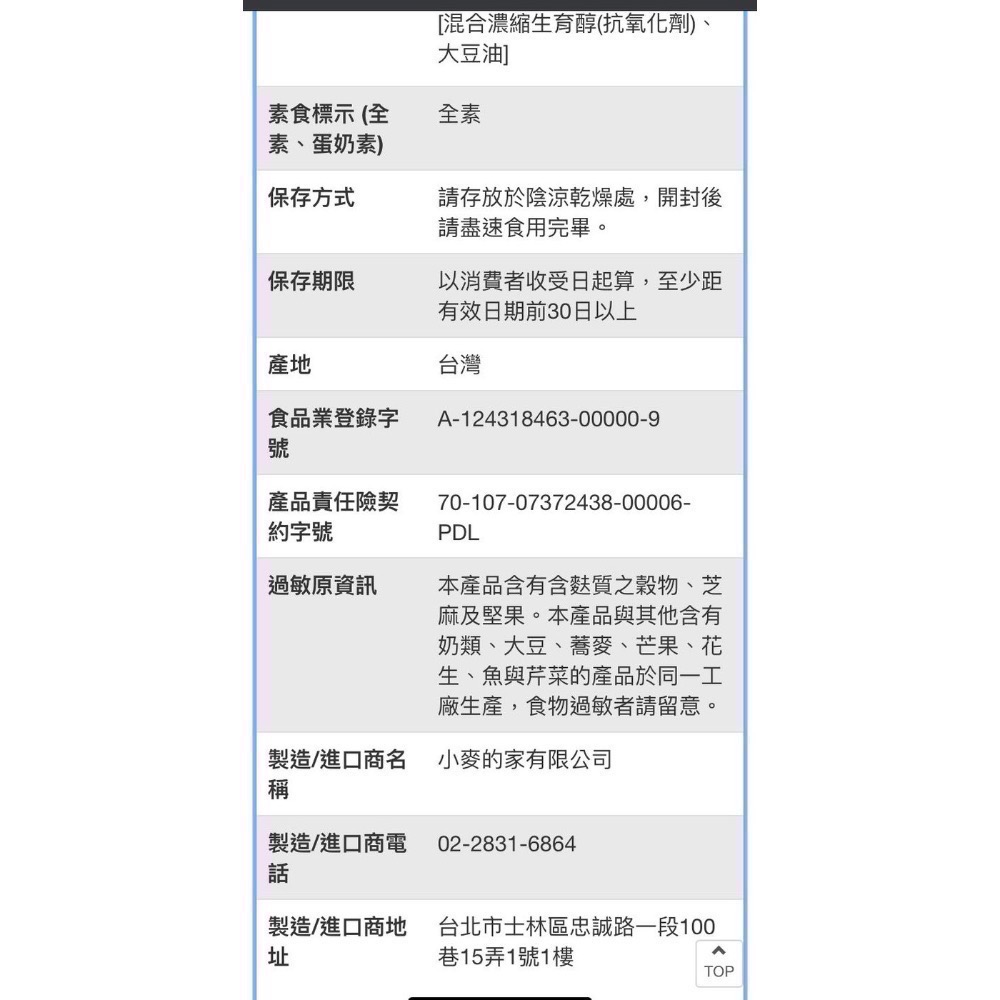This screenshot has width=1000, height=1000.
Task: Tap the TOP button to jump to page top
Action: (718, 962)
